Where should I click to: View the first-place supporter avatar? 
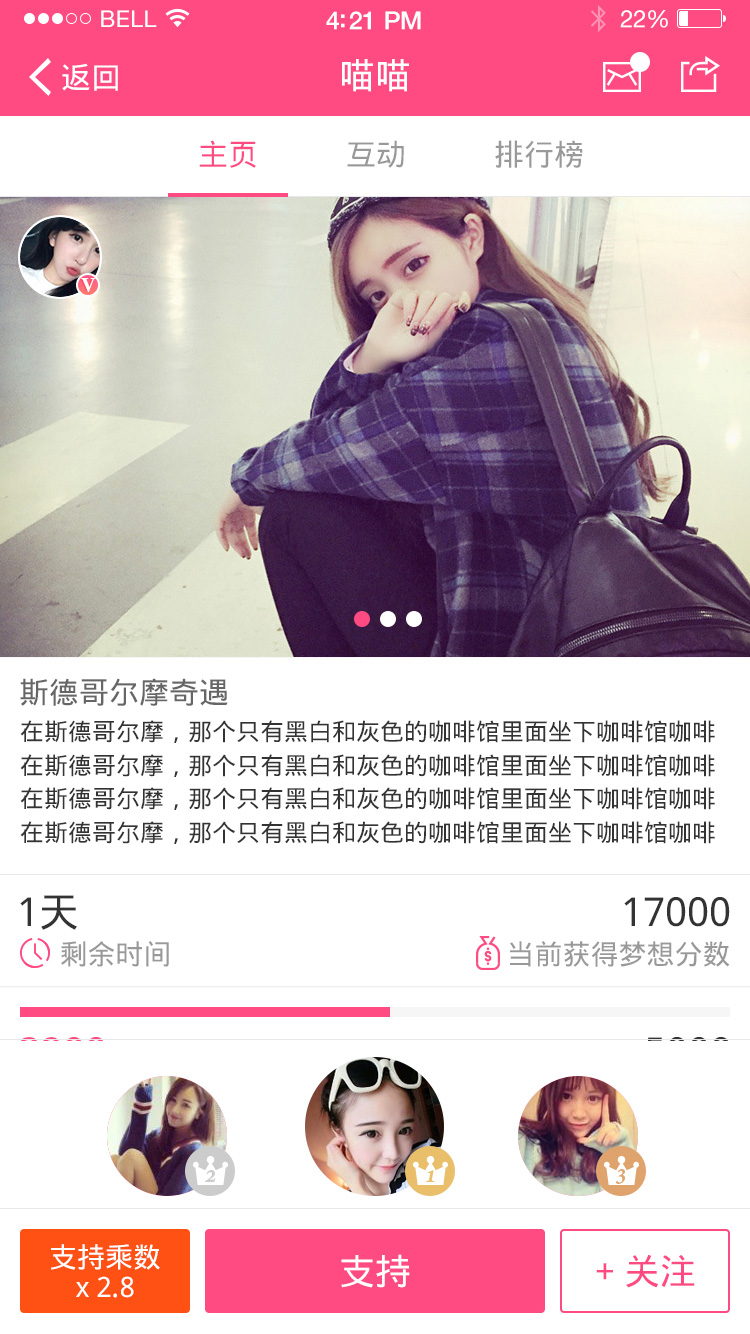(375, 1126)
